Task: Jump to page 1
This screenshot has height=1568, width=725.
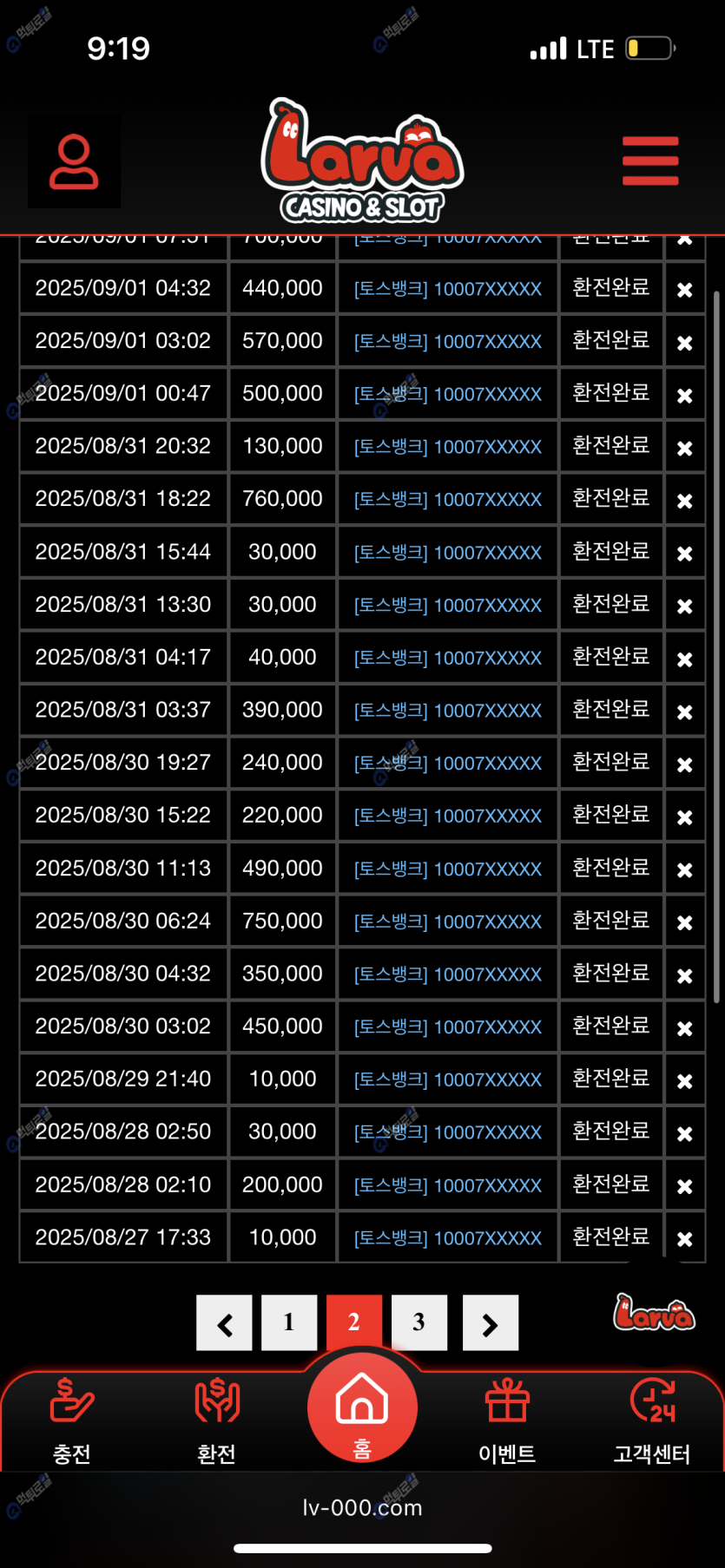Action: pos(289,1323)
